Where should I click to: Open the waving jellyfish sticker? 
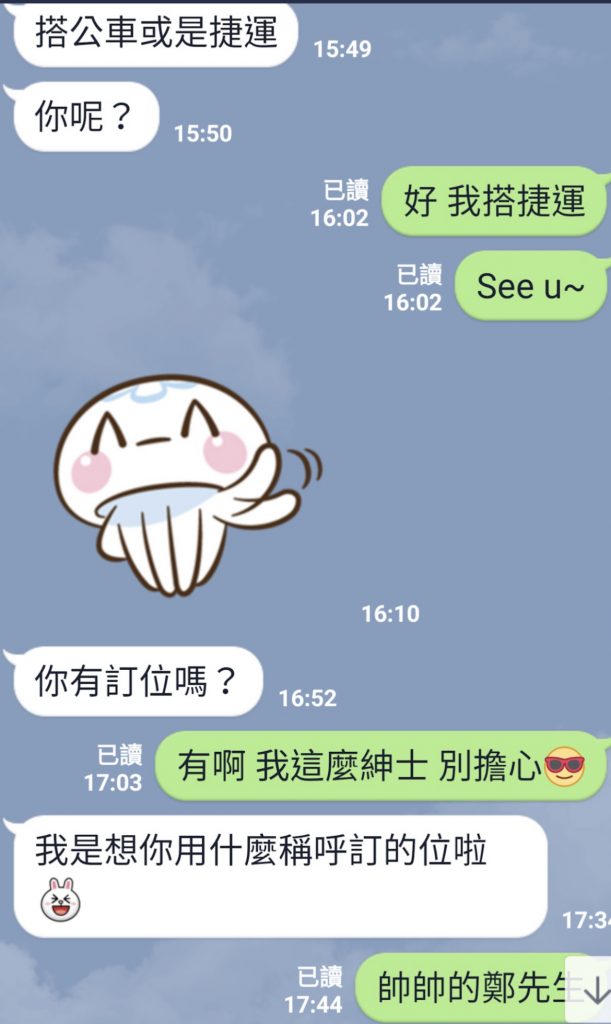pyautogui.click(x=182, y=484)
